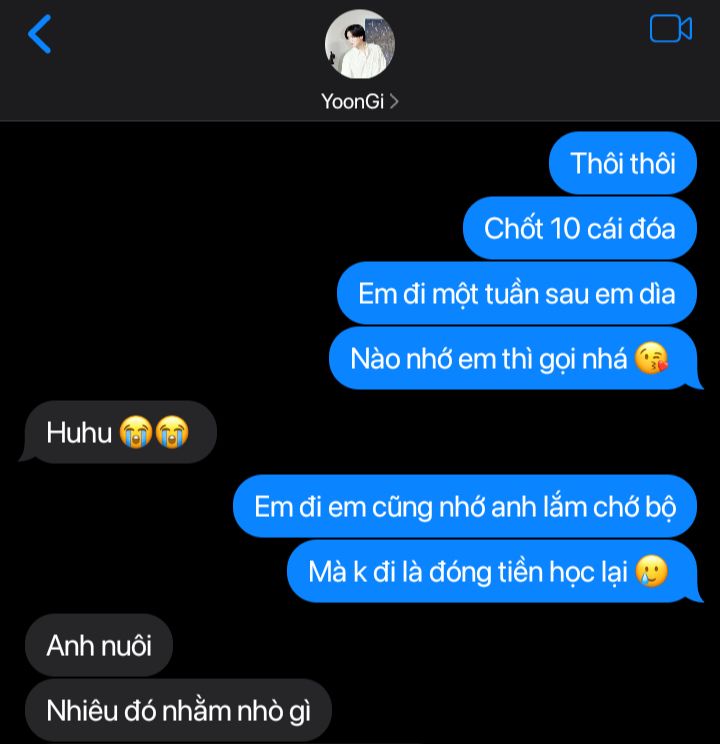Start a video call with YoonGi
720x744 pixels.
(x=670, y=29)
